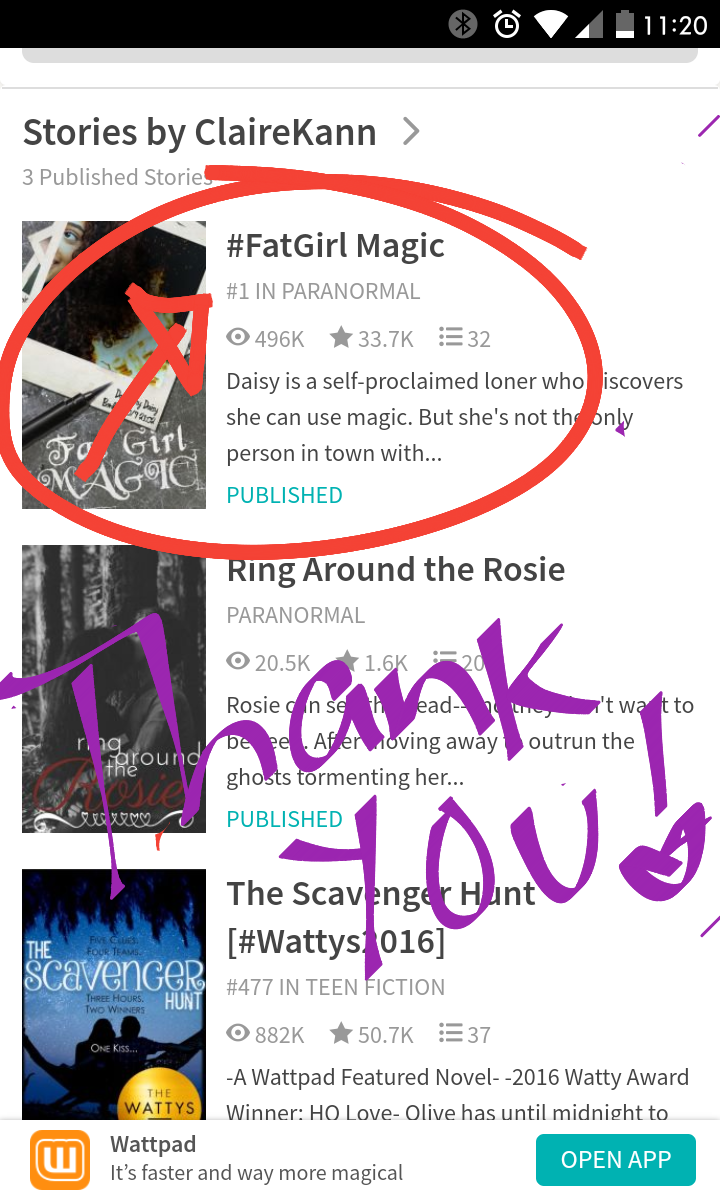The height and width of the screenshot is (1199, 720).
Task: Tap the Fat Girl Magic book cover
Action: click(x=114, y=365)
